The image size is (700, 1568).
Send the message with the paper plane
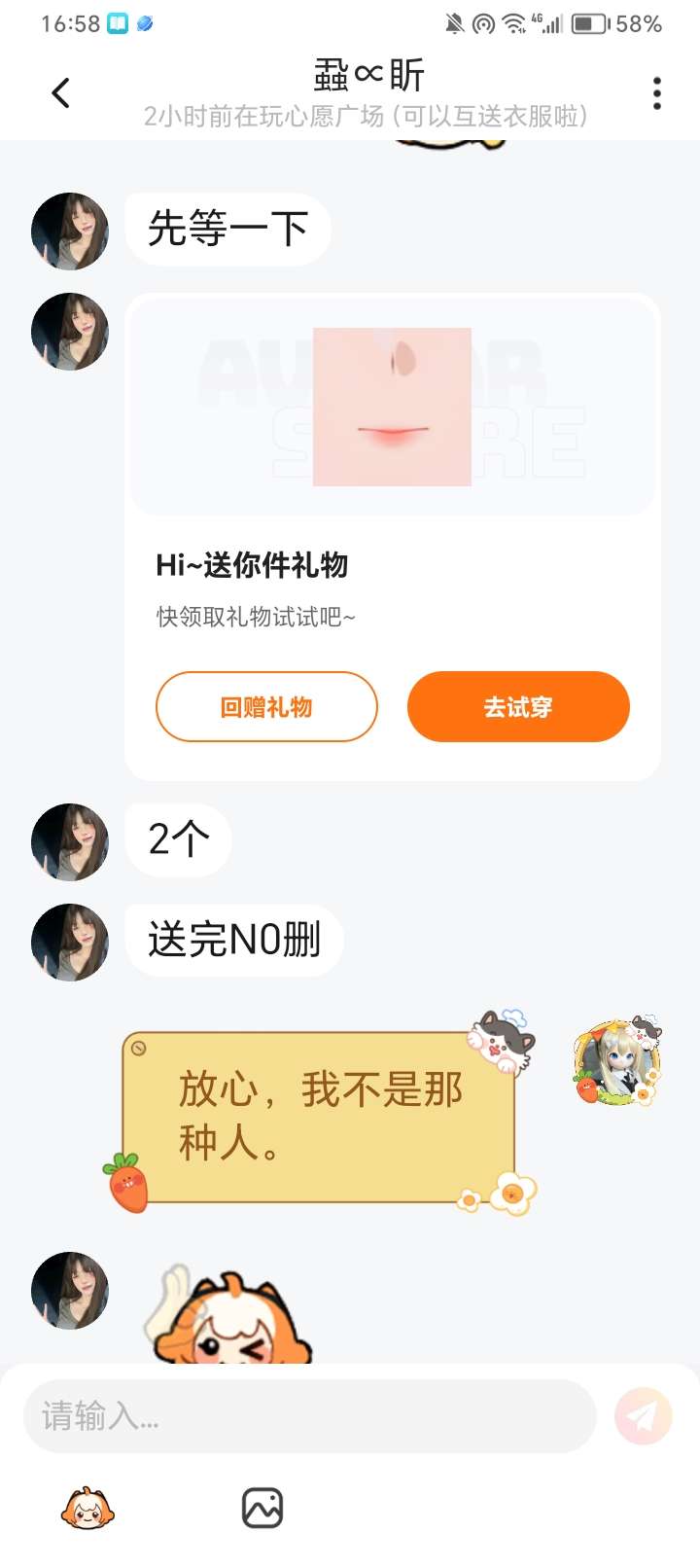coord(643,1416)
